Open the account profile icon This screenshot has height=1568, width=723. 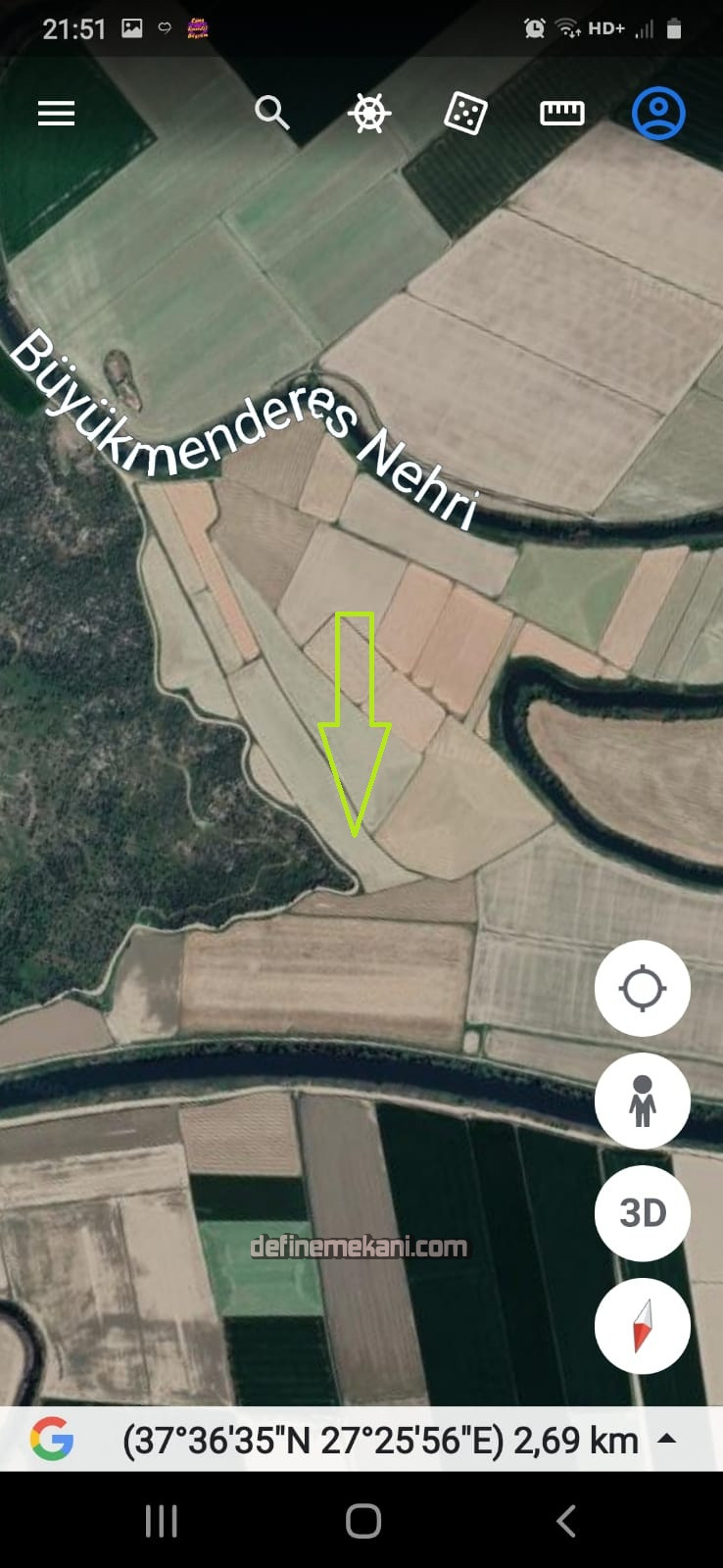coord(657,114)
